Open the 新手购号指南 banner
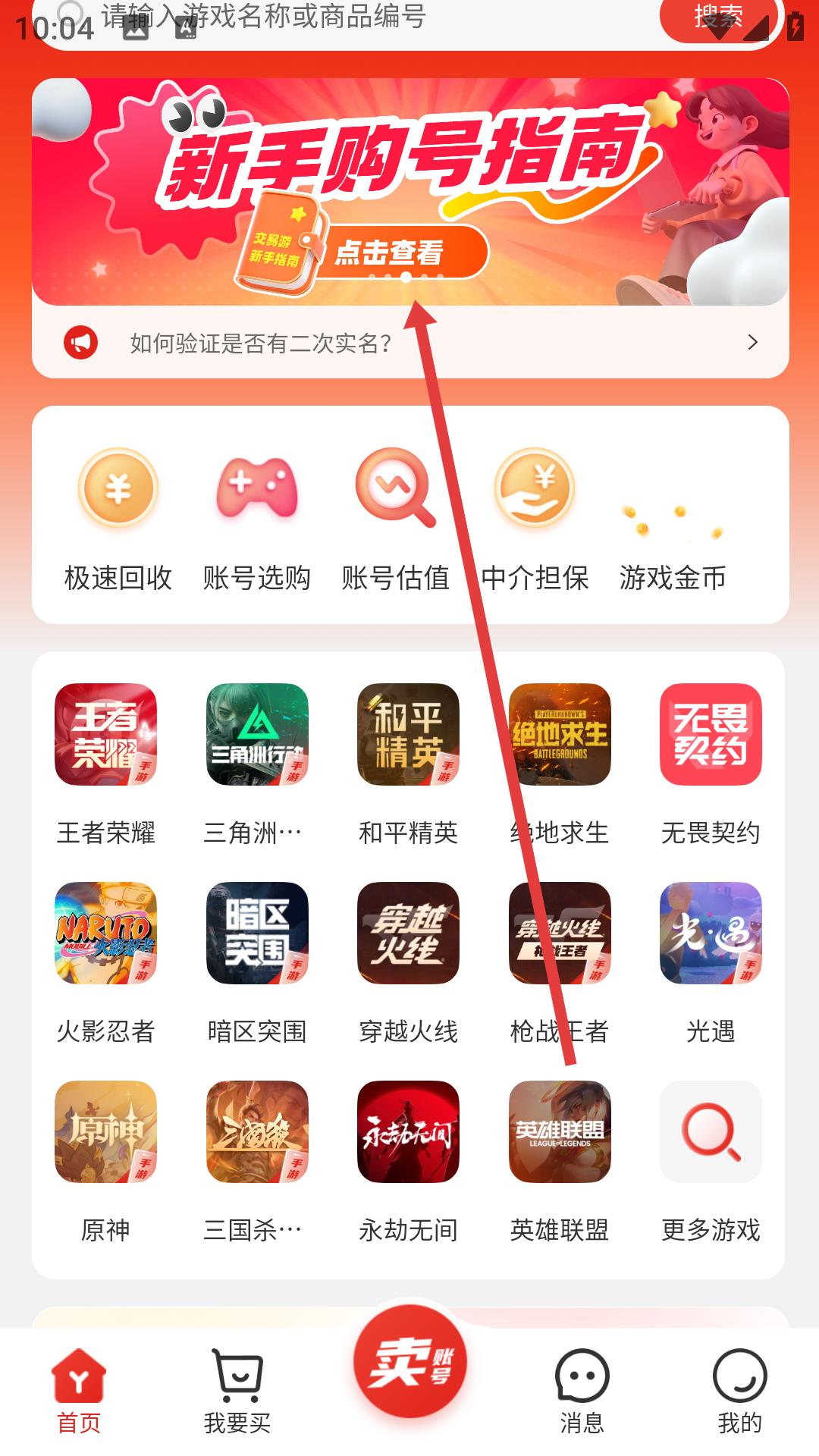The width and height of the screenshot is (819, 1456). coord(409,191)
